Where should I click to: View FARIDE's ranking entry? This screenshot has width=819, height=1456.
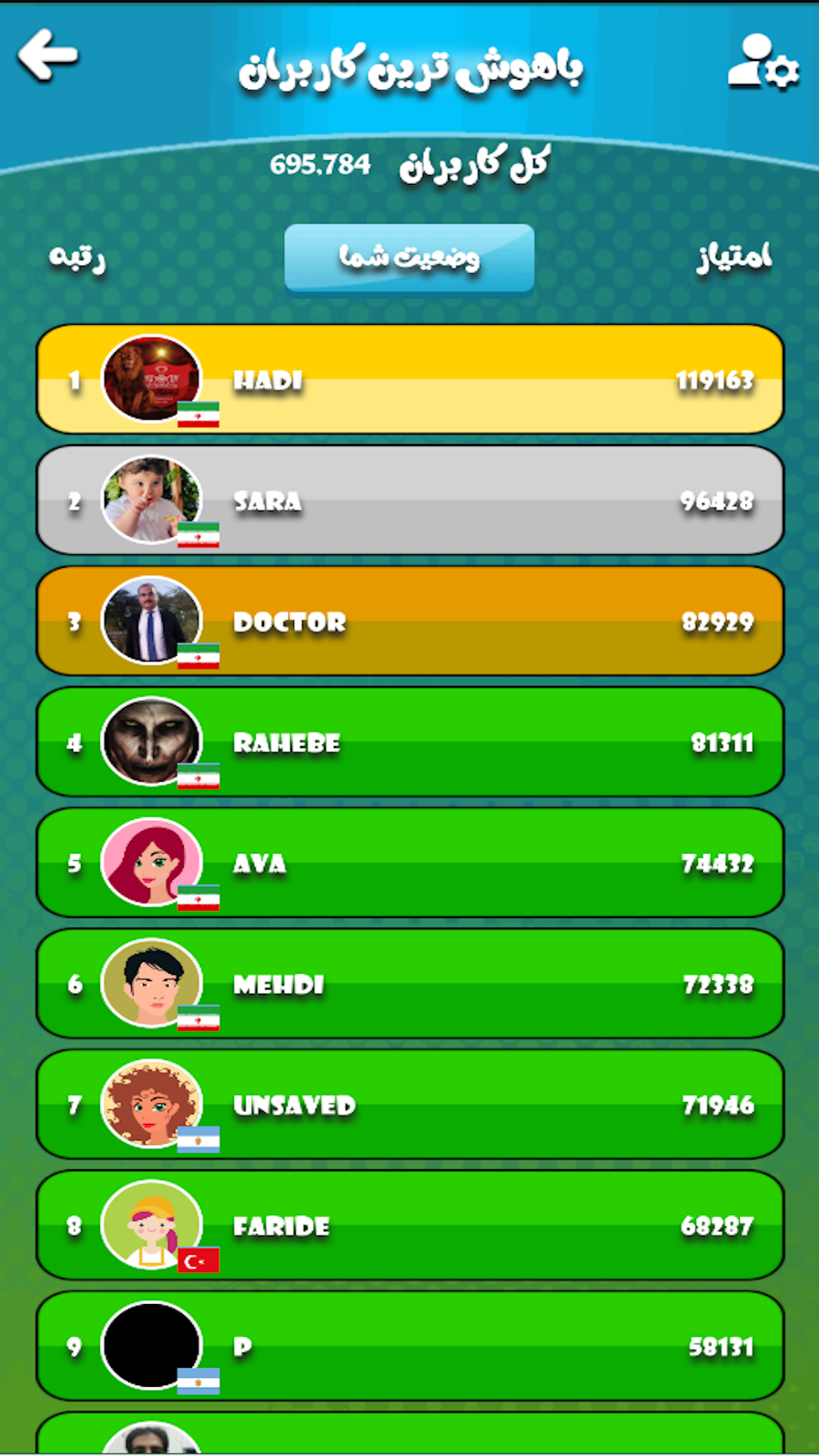tap(409, 1226)
